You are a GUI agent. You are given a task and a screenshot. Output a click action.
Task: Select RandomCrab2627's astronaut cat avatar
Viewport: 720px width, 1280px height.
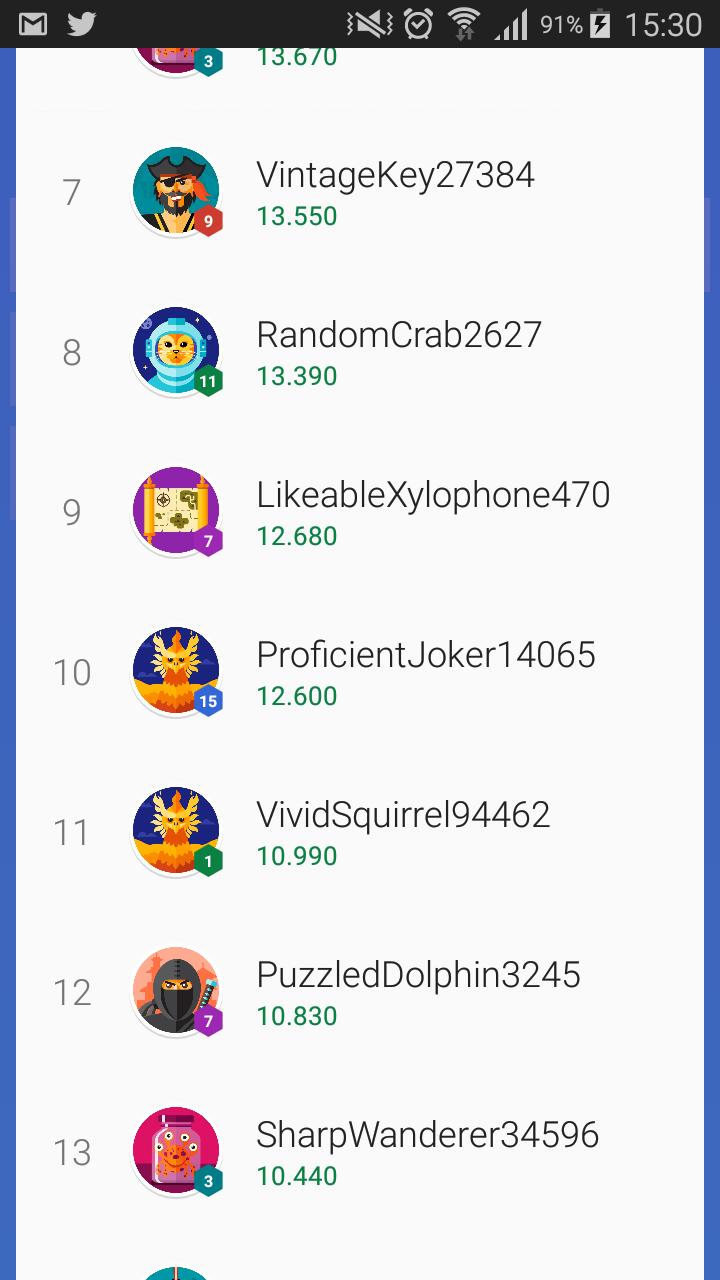[176, 350]
